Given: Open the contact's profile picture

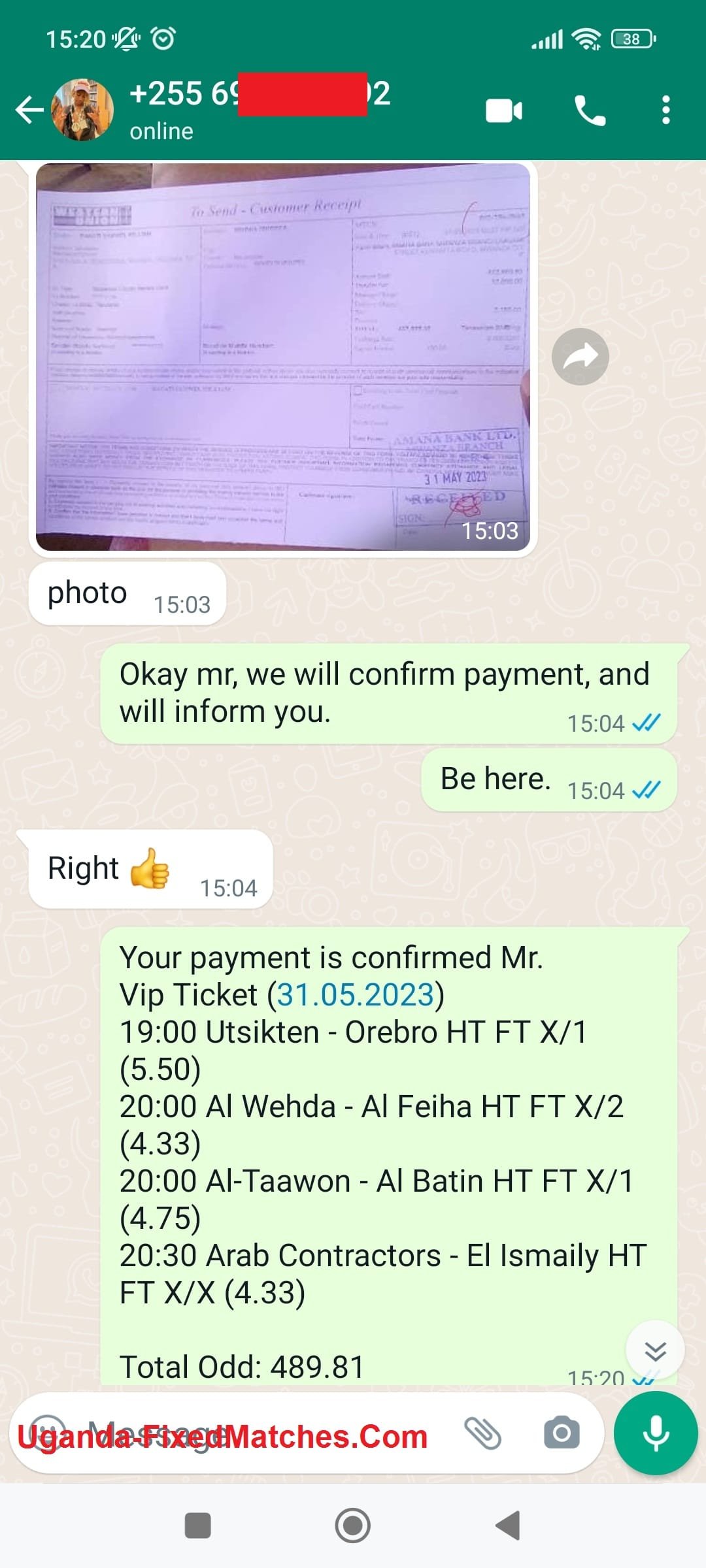Looking at the screenshot, I should click(x=82, y=110).
